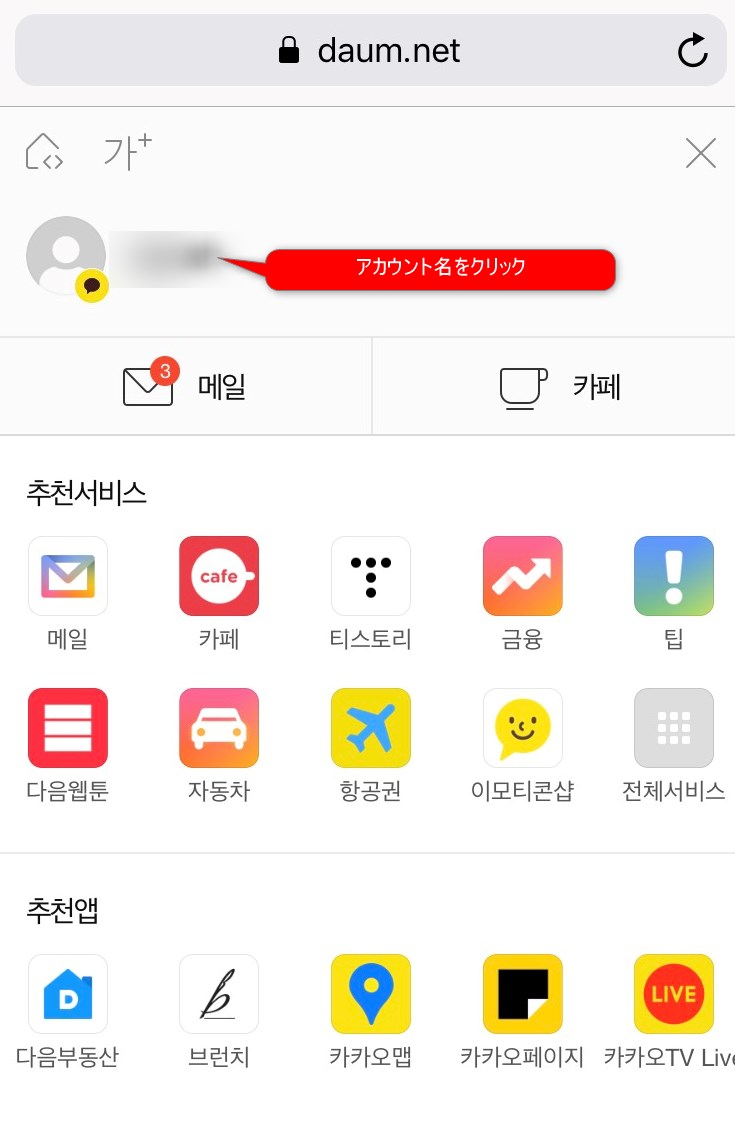The height and width of the screenshot is (1128, 735).
Task: Tap the daum.net address bar
Action: point(368,51)
